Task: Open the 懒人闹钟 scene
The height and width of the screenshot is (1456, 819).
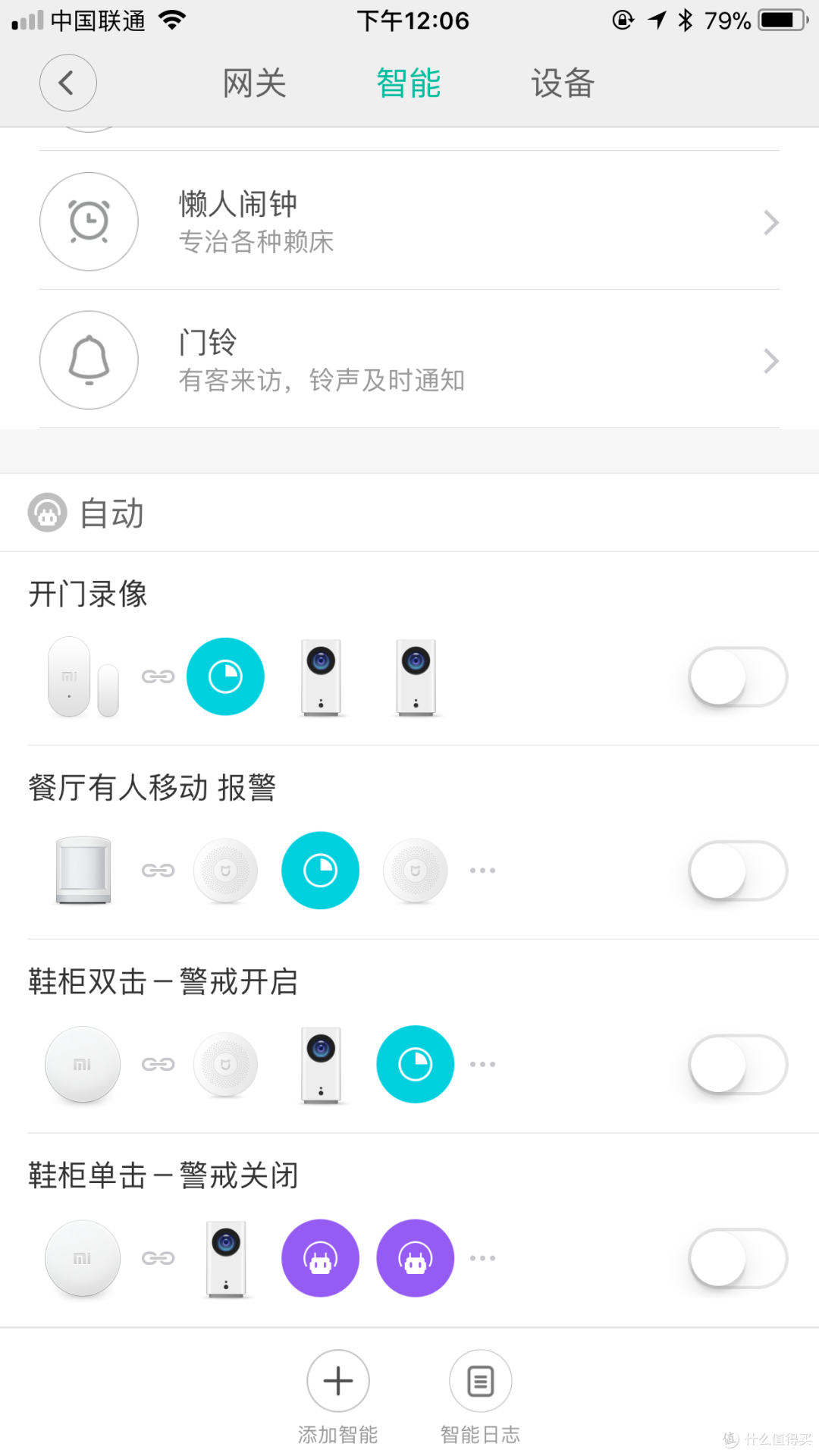Action: [409, 221]
